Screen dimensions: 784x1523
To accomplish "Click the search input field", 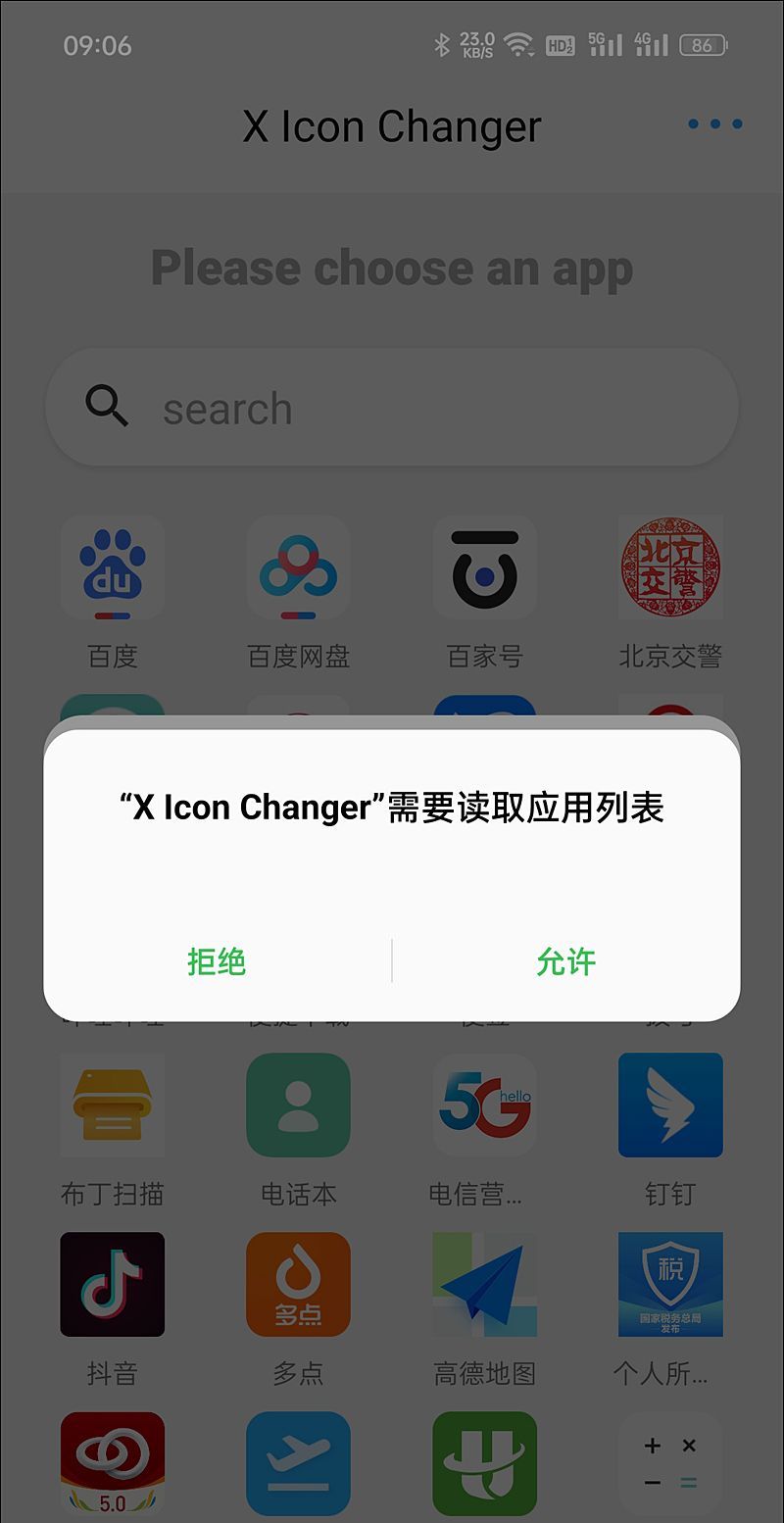I will pyautogui.click(x=392, y=406).
